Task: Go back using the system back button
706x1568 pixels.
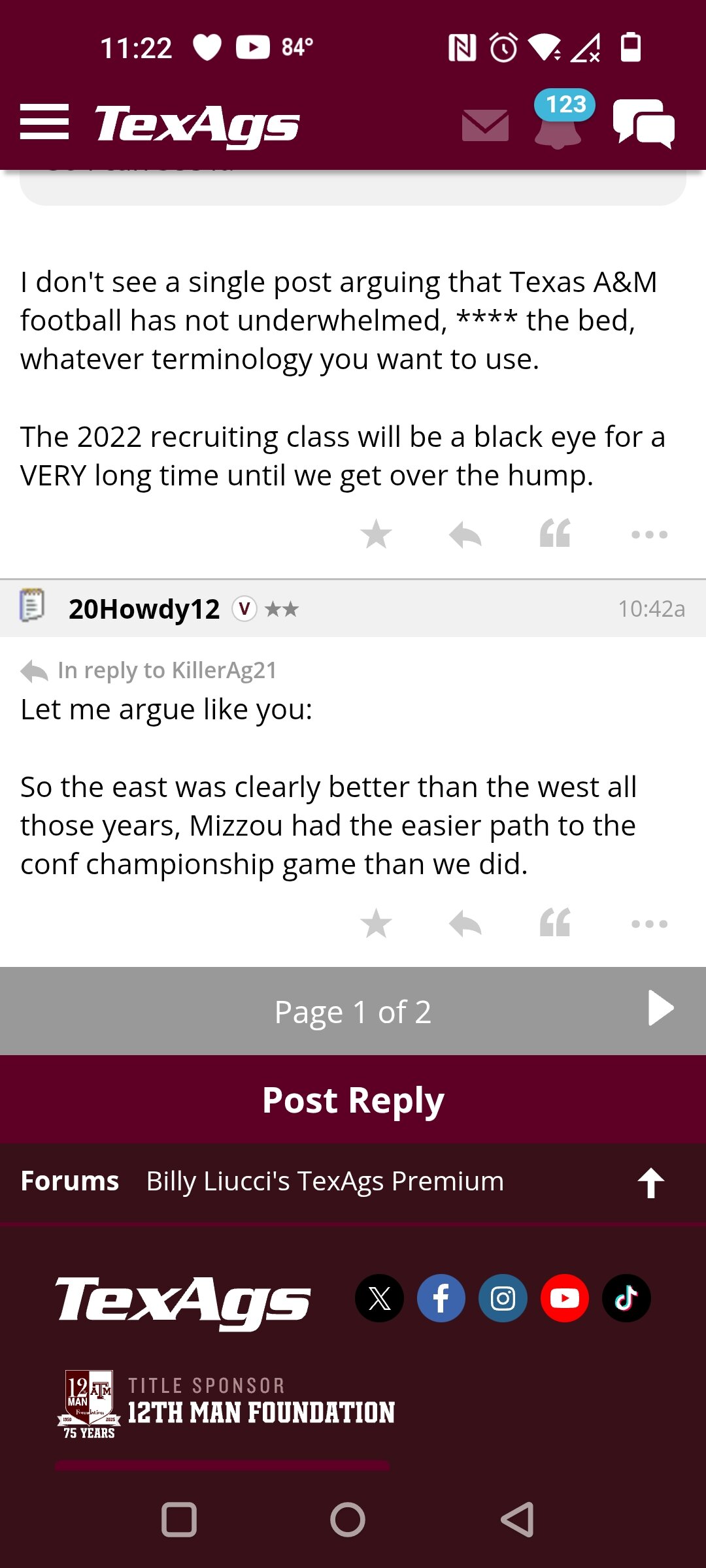Action: click(x=518, y=1520)
